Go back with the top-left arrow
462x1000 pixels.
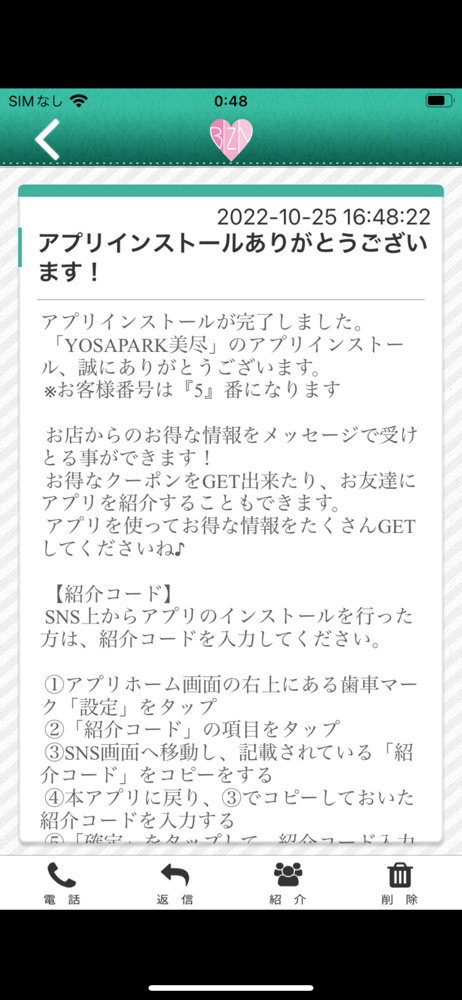coord(48,139)
